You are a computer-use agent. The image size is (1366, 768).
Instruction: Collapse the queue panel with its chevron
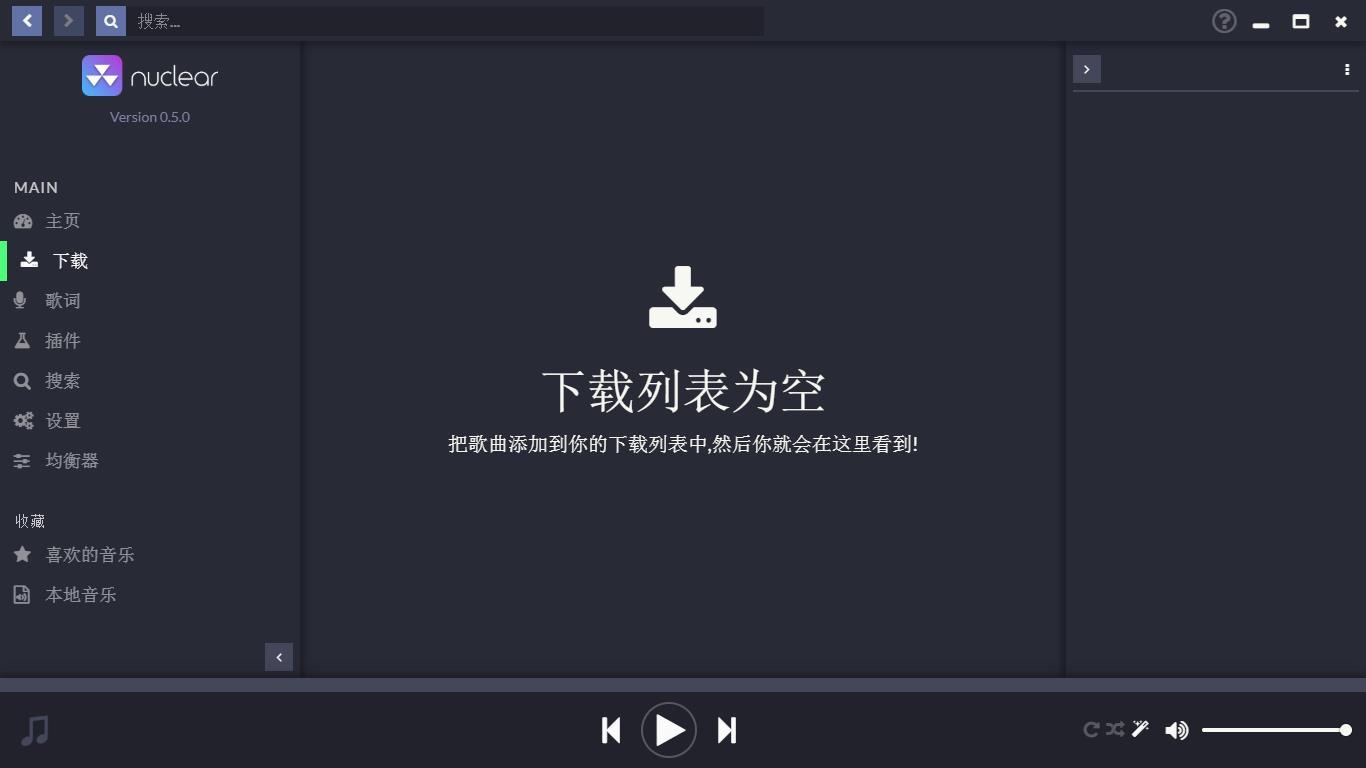point(1087,69)
